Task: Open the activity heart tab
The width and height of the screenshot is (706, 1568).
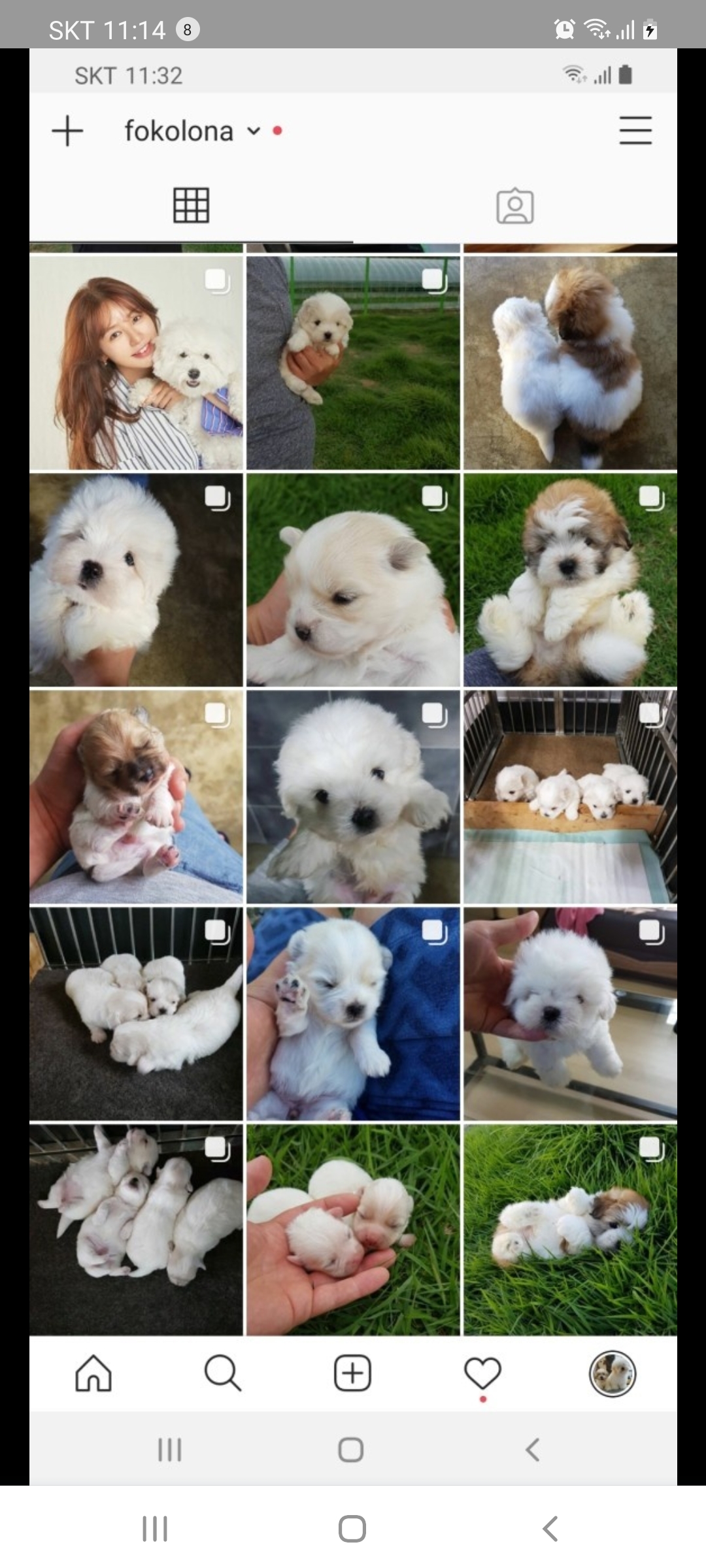Action: [x=482, y=1373]
